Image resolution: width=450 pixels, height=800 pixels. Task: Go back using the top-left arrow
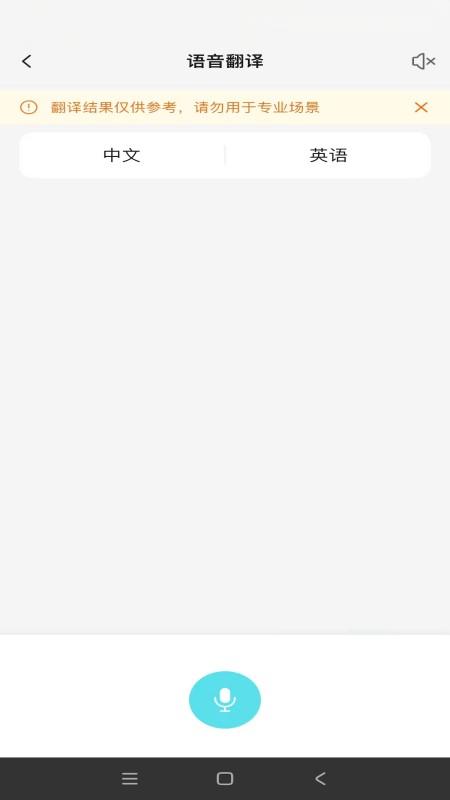[27, 61]
